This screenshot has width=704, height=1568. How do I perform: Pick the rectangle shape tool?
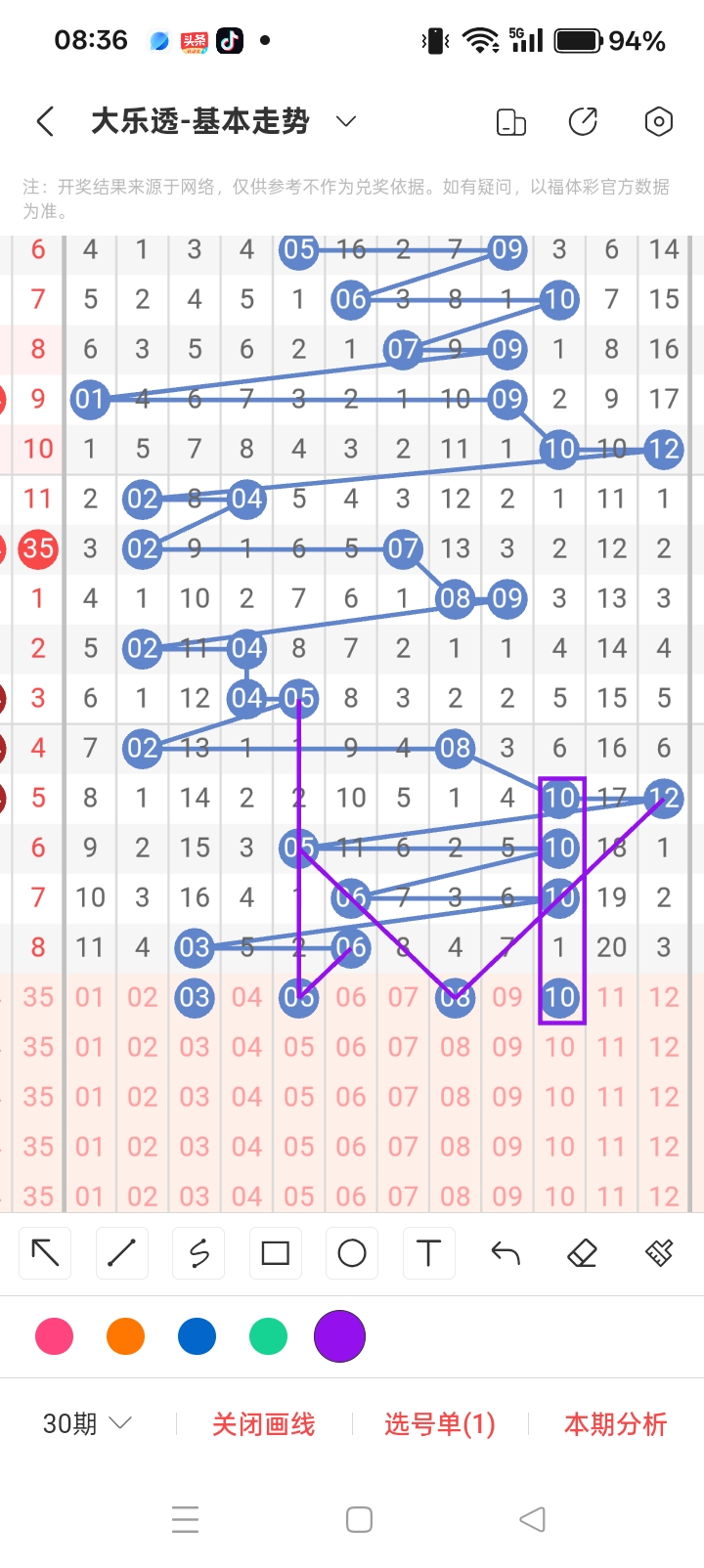pos(275,1253)
